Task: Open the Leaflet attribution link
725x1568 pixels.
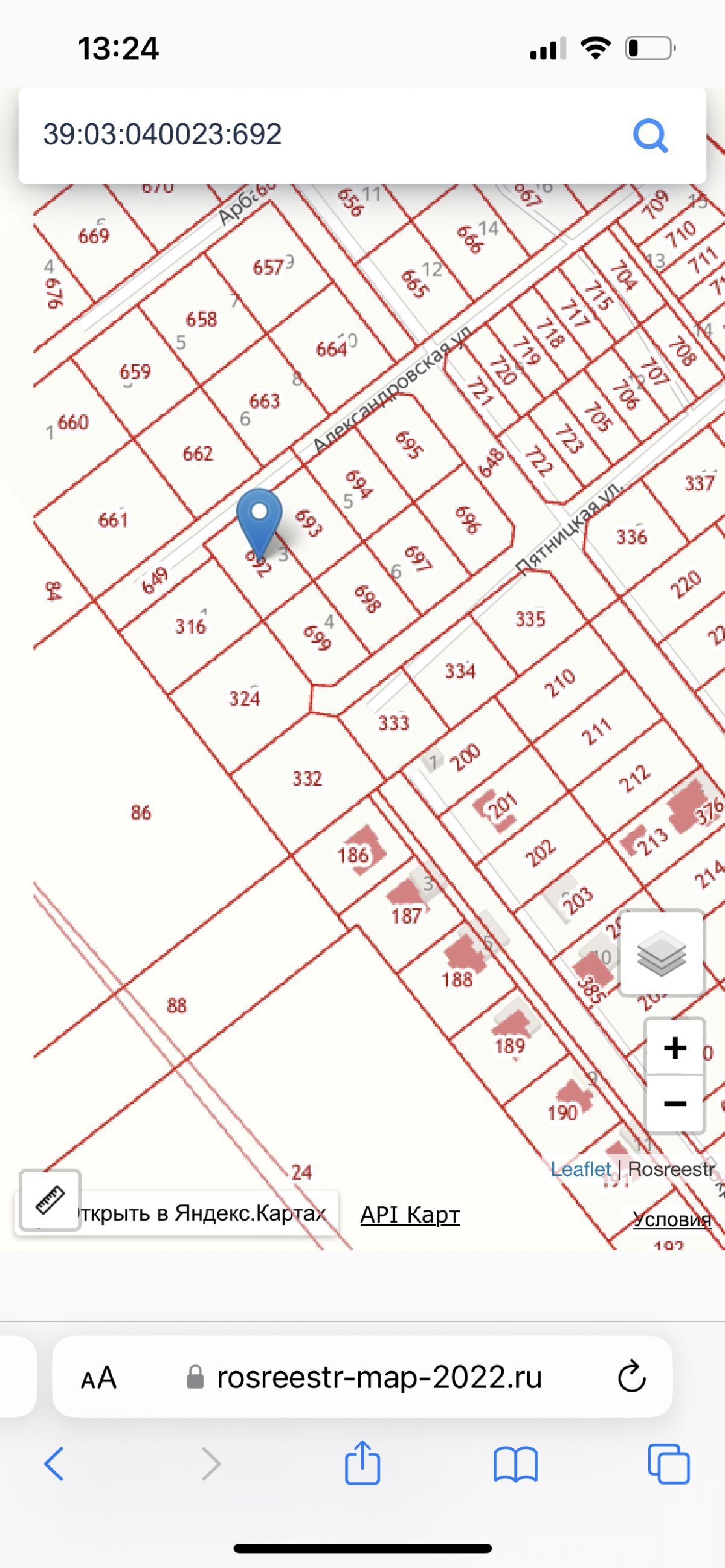Action: point(581,1169)
